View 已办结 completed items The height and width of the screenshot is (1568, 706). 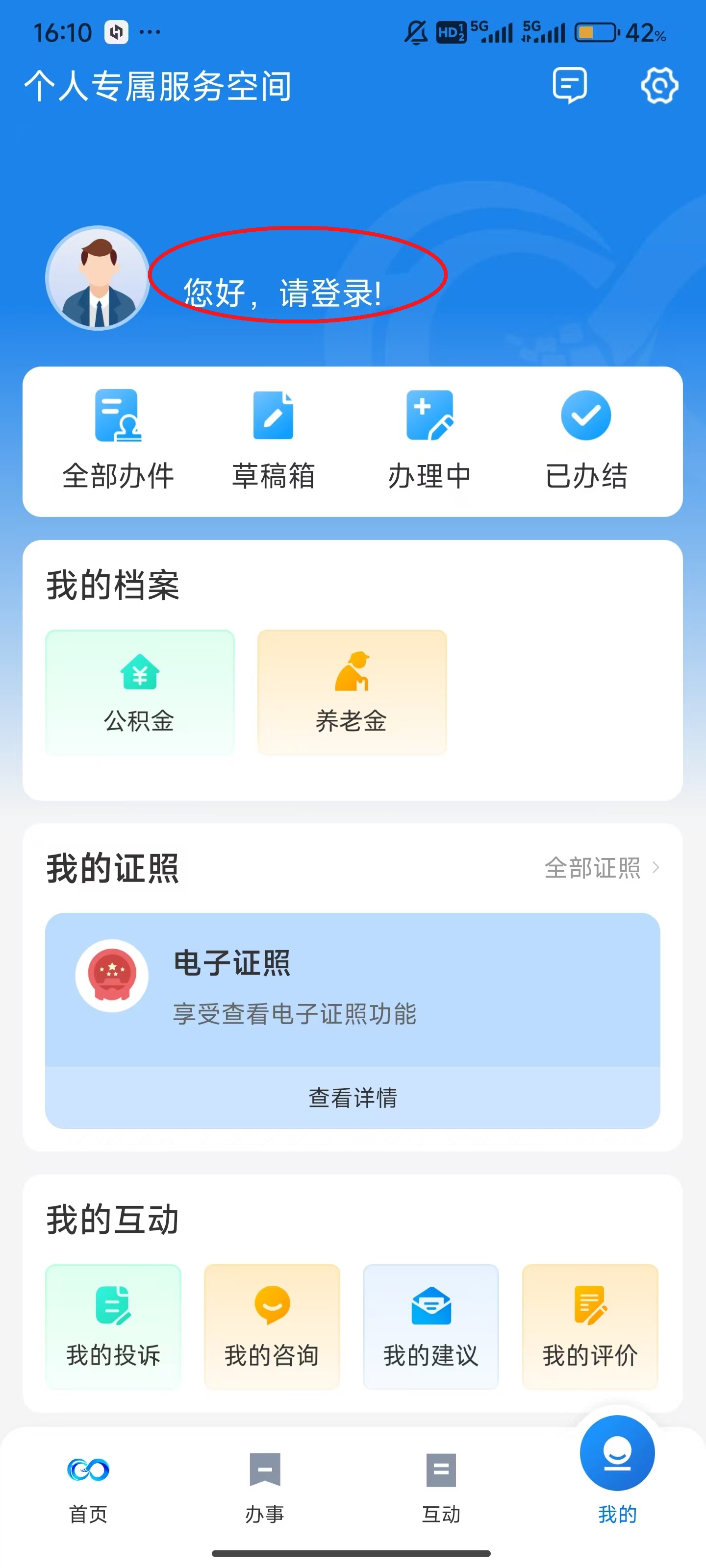click(586, 440)
